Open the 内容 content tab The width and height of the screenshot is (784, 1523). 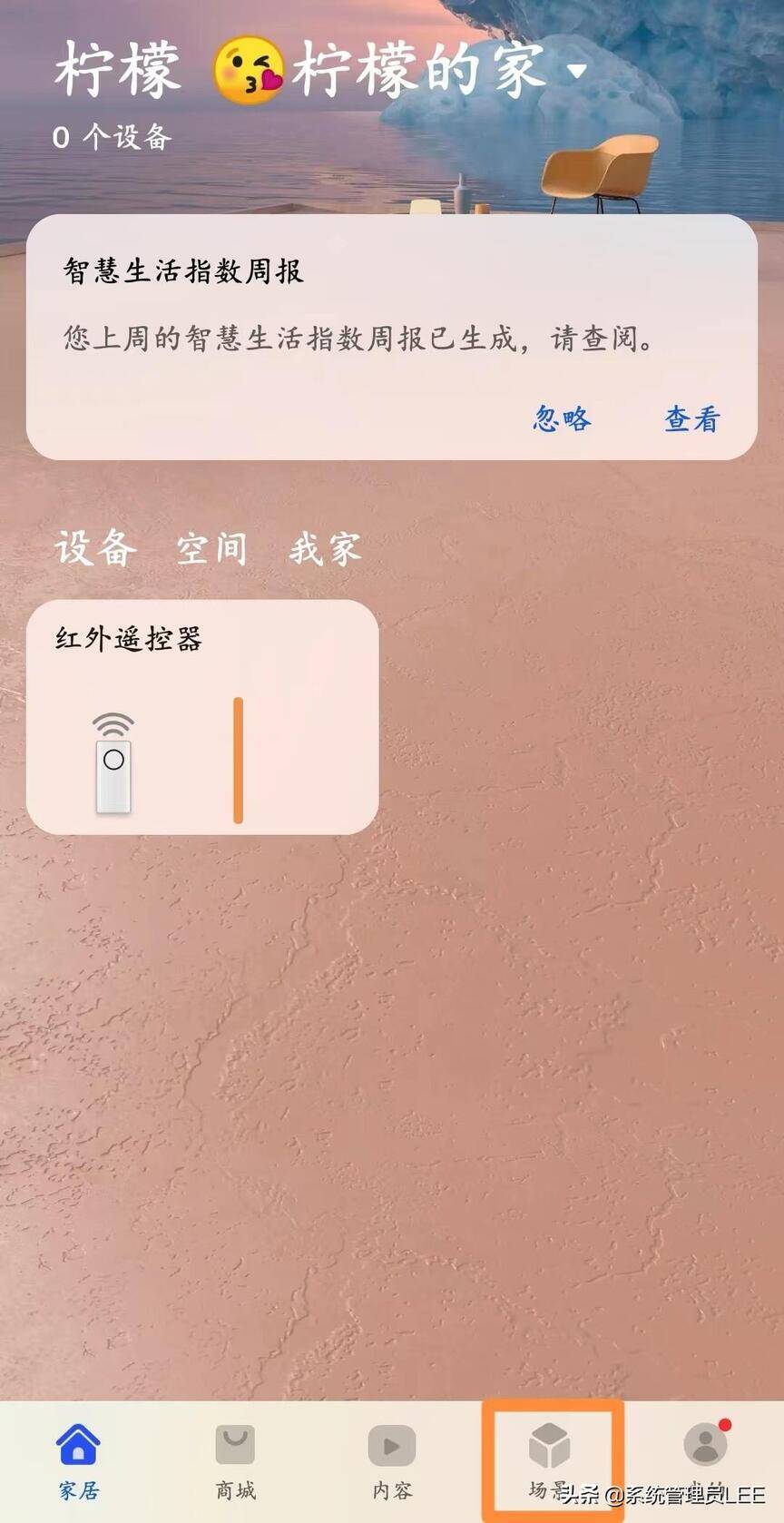[x=392, y=1459]
